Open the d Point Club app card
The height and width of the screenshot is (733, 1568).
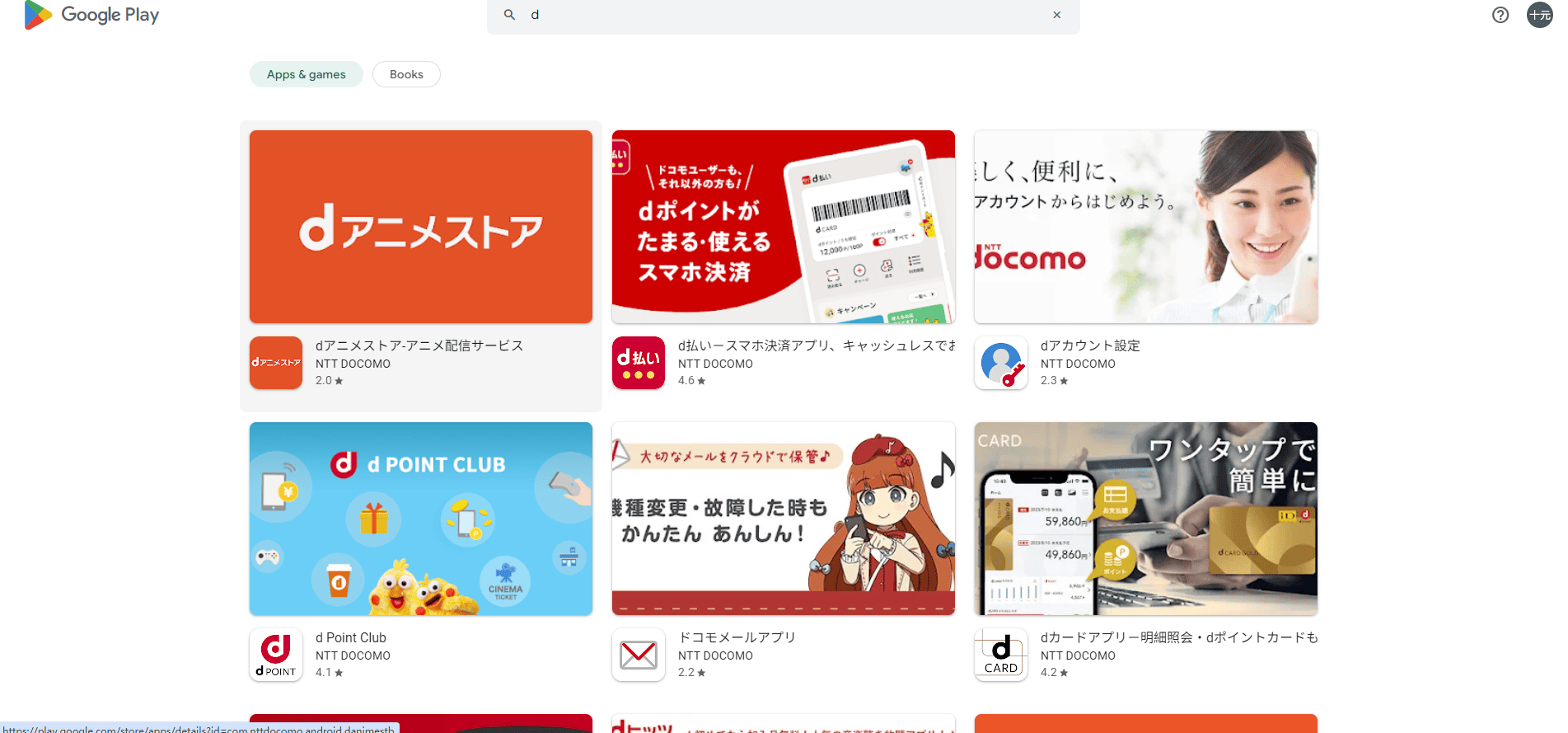click(420, 552)
